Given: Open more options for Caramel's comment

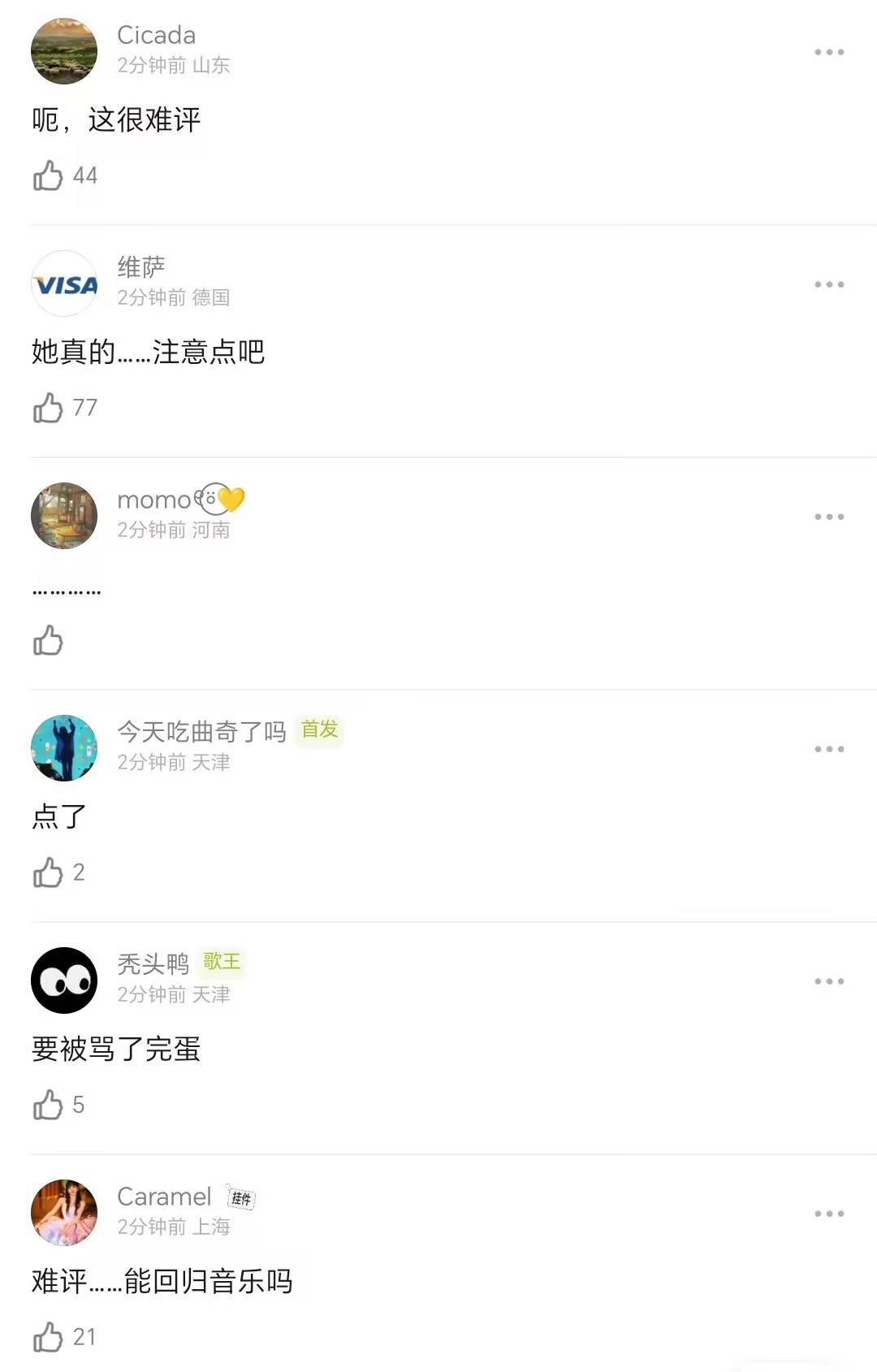Looking at the screenshot, I should pyautogui.click(x=829, y=1214).
